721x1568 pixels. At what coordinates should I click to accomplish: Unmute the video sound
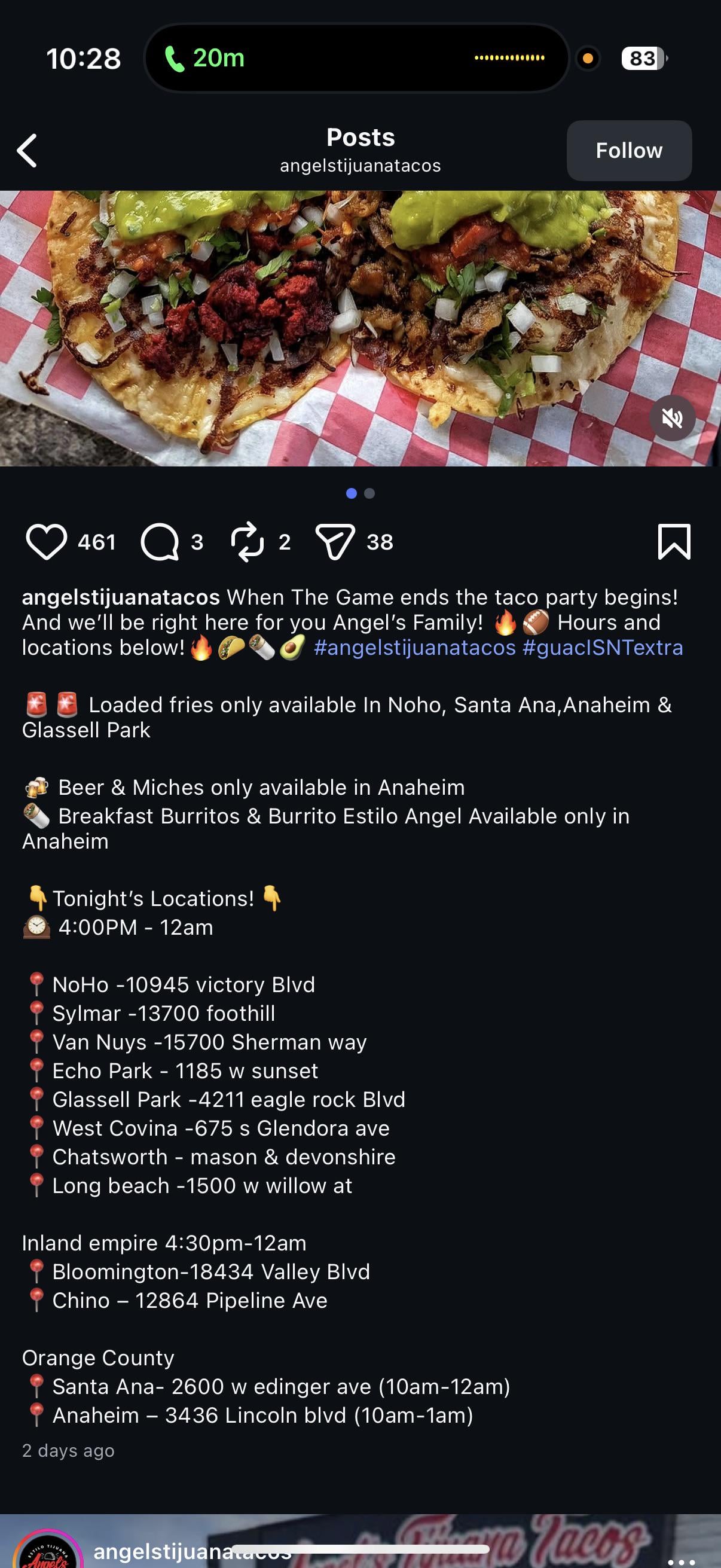672,418
